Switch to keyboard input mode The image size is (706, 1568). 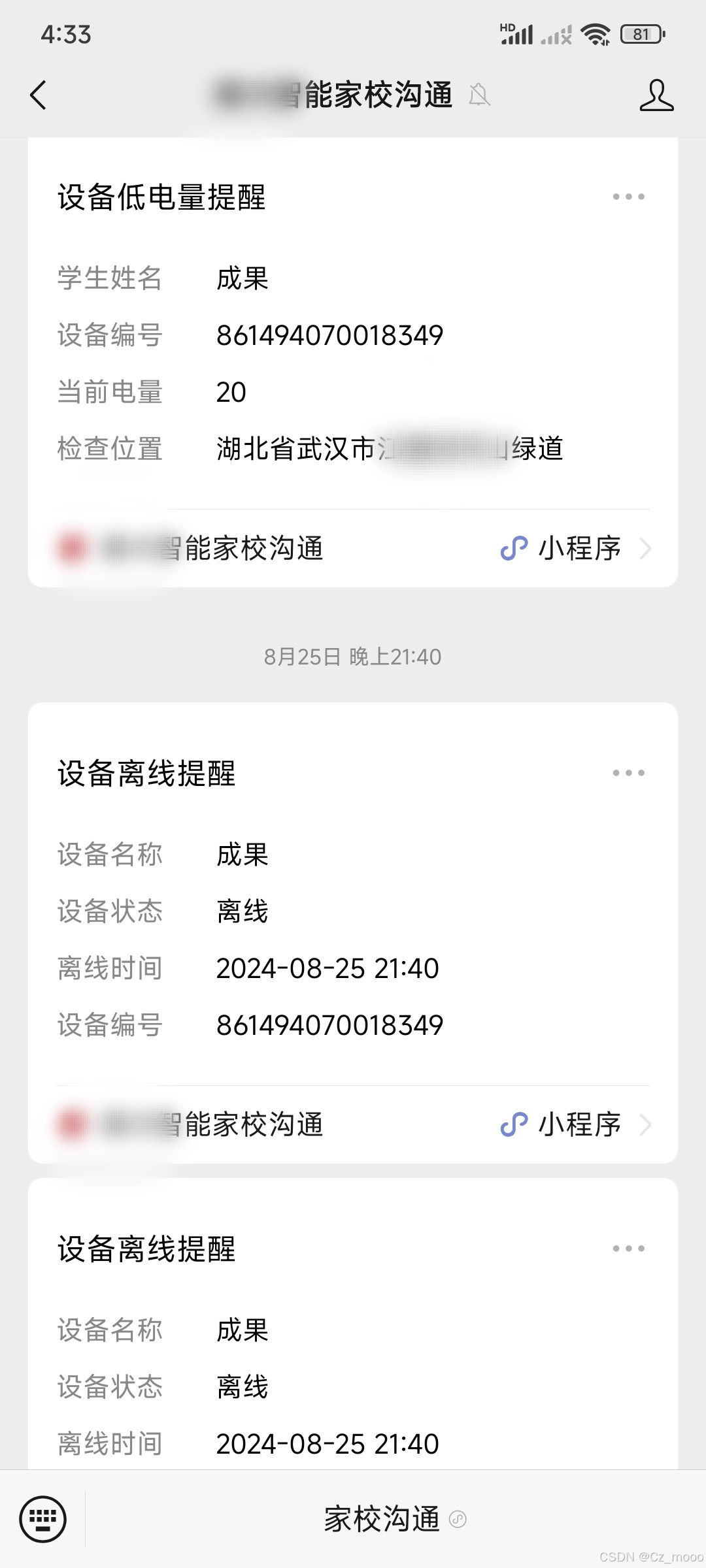coord(43,1519)
